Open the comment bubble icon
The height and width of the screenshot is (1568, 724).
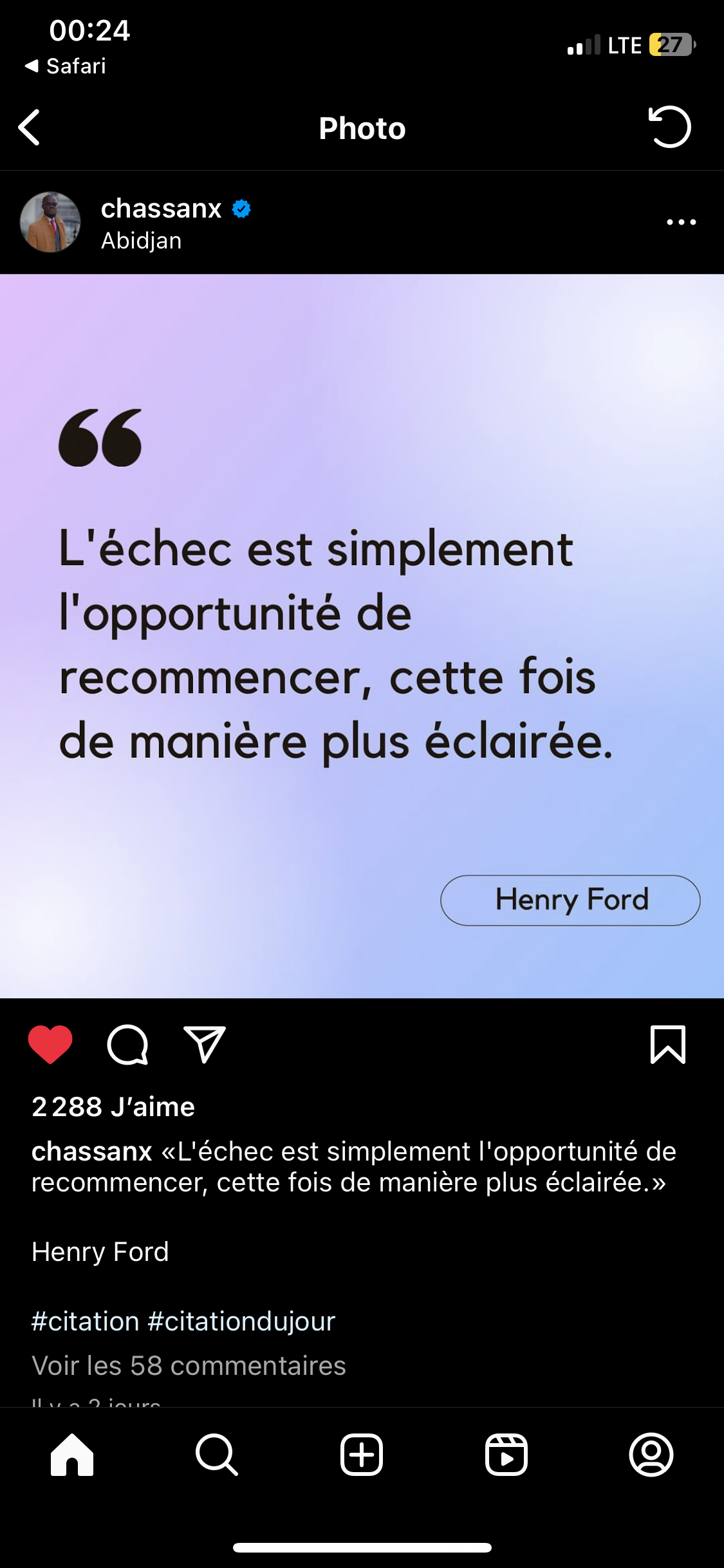pos(127,1044)
